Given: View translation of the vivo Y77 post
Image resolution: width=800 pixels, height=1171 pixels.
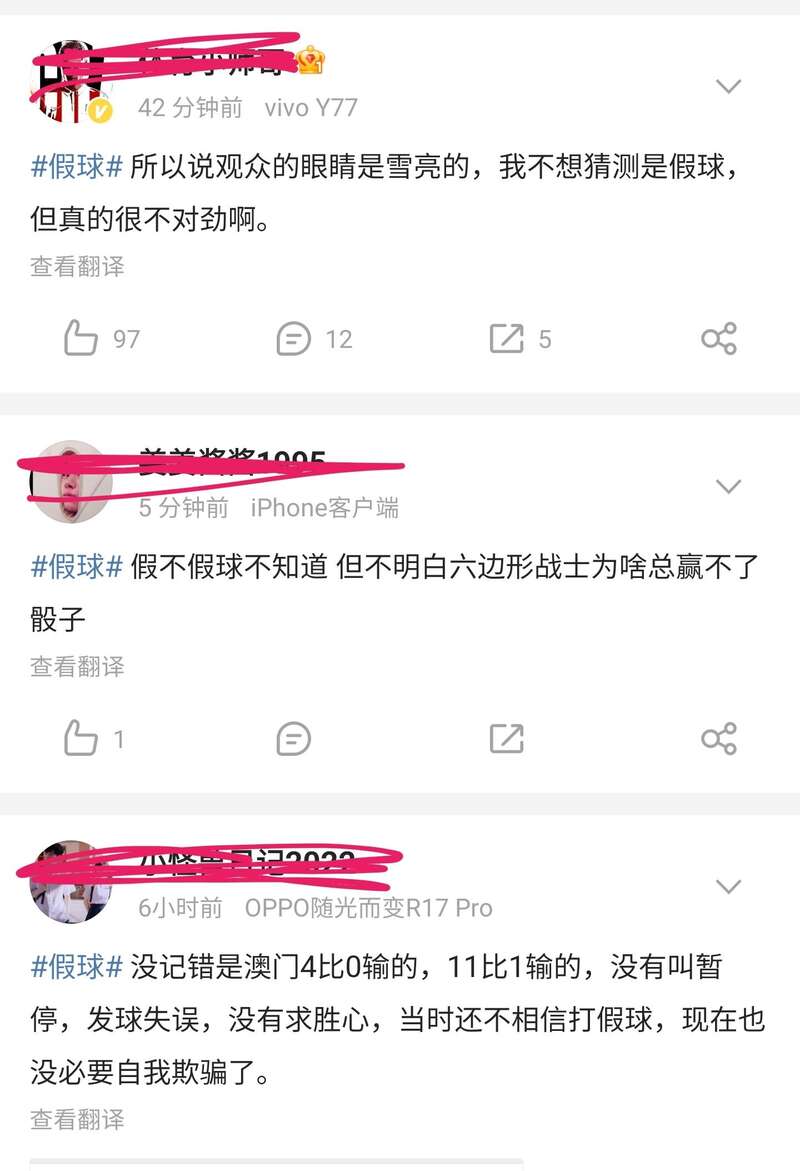Looking at the screenshot, I should click(x=77, y=266).
